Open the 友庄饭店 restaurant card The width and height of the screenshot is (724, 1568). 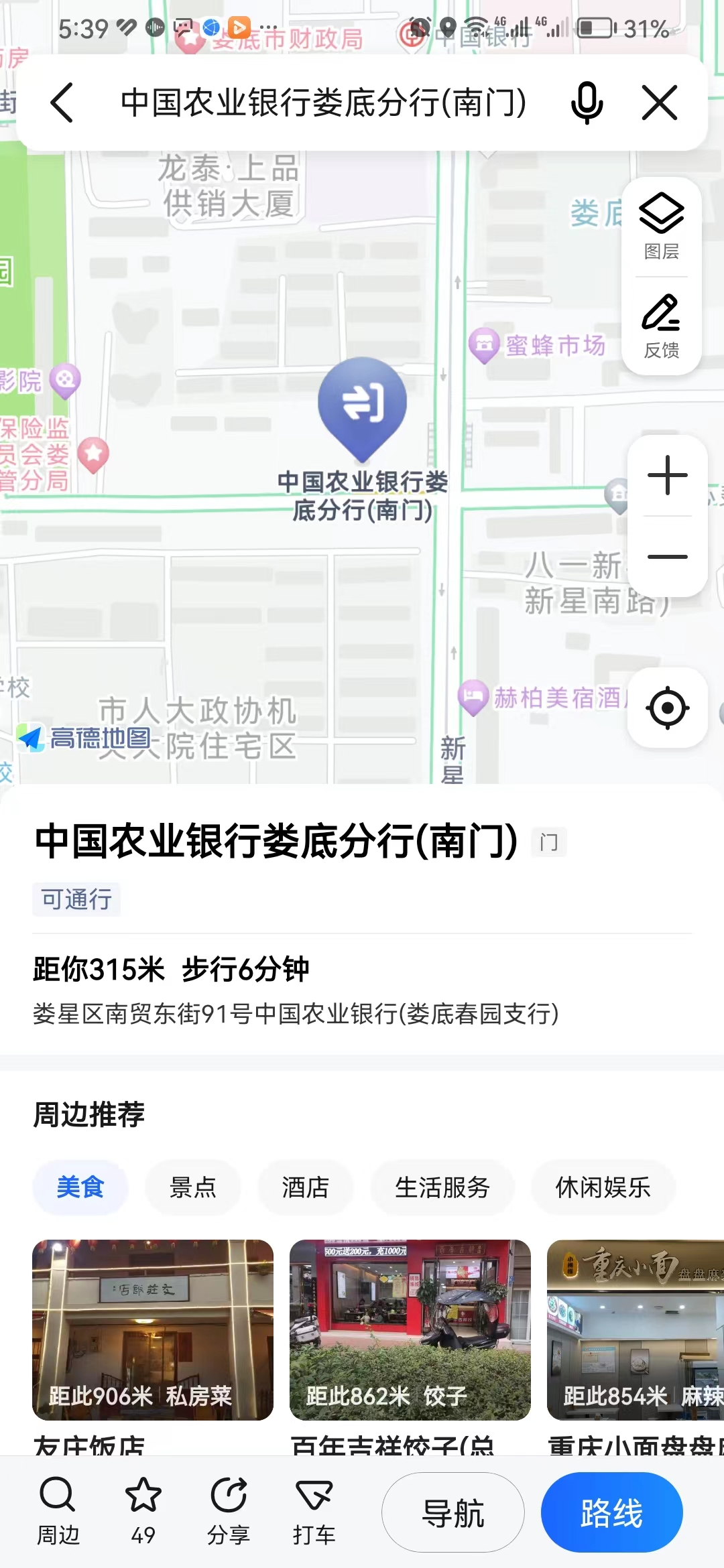click(153, 1330)
